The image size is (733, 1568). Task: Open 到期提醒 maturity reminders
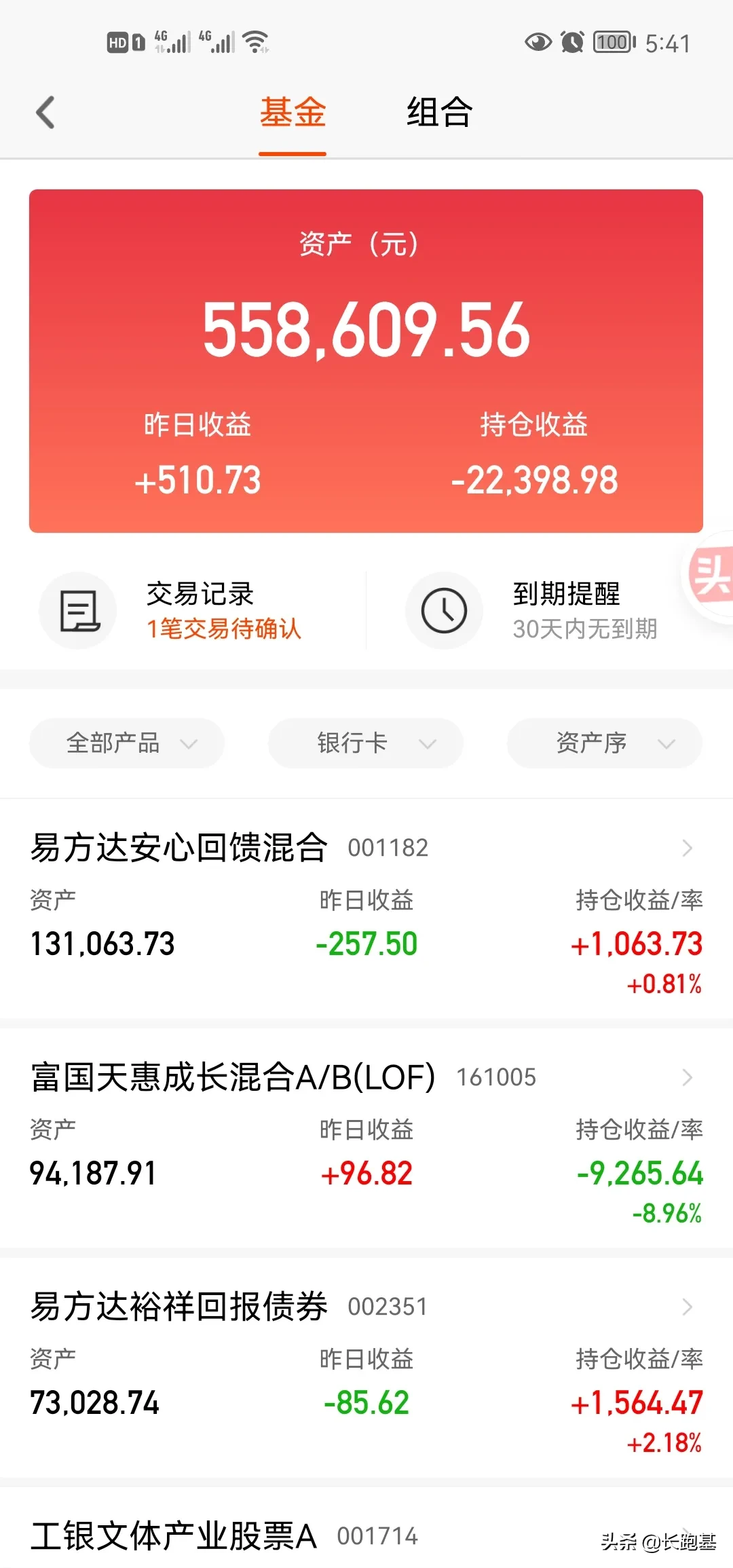coord(567,610)
